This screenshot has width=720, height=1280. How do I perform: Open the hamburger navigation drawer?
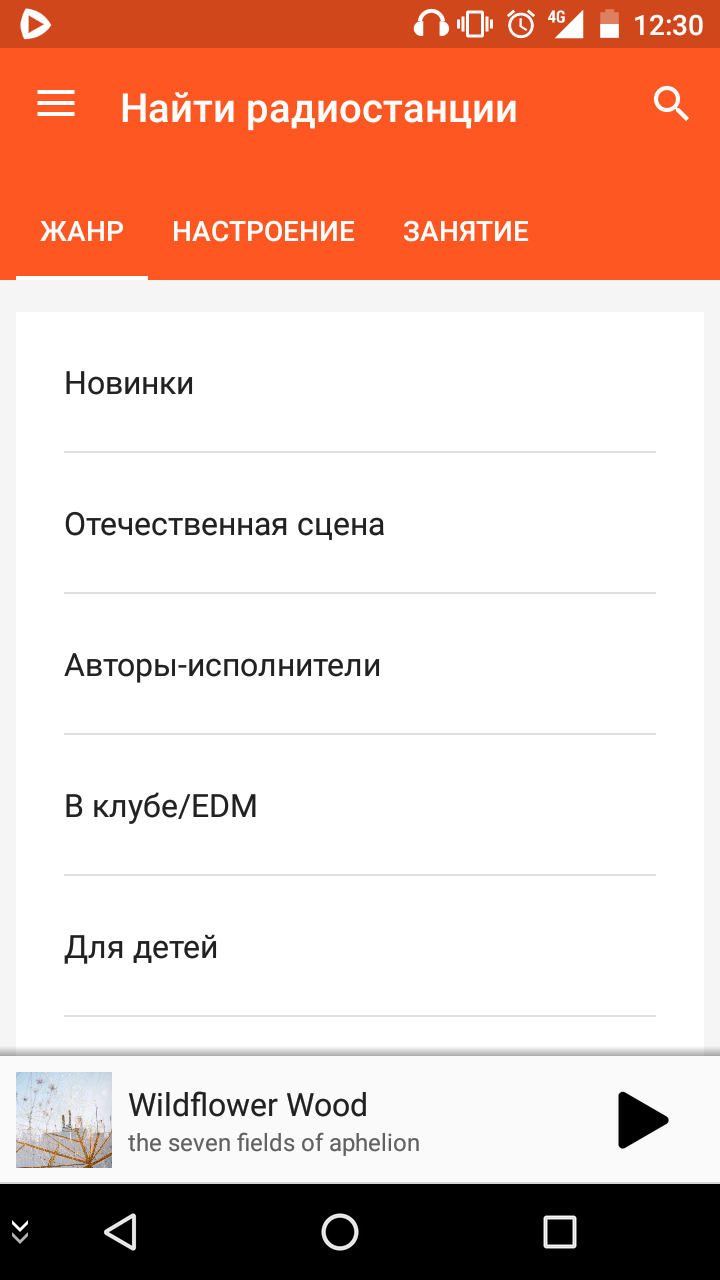tap(56, 104)
